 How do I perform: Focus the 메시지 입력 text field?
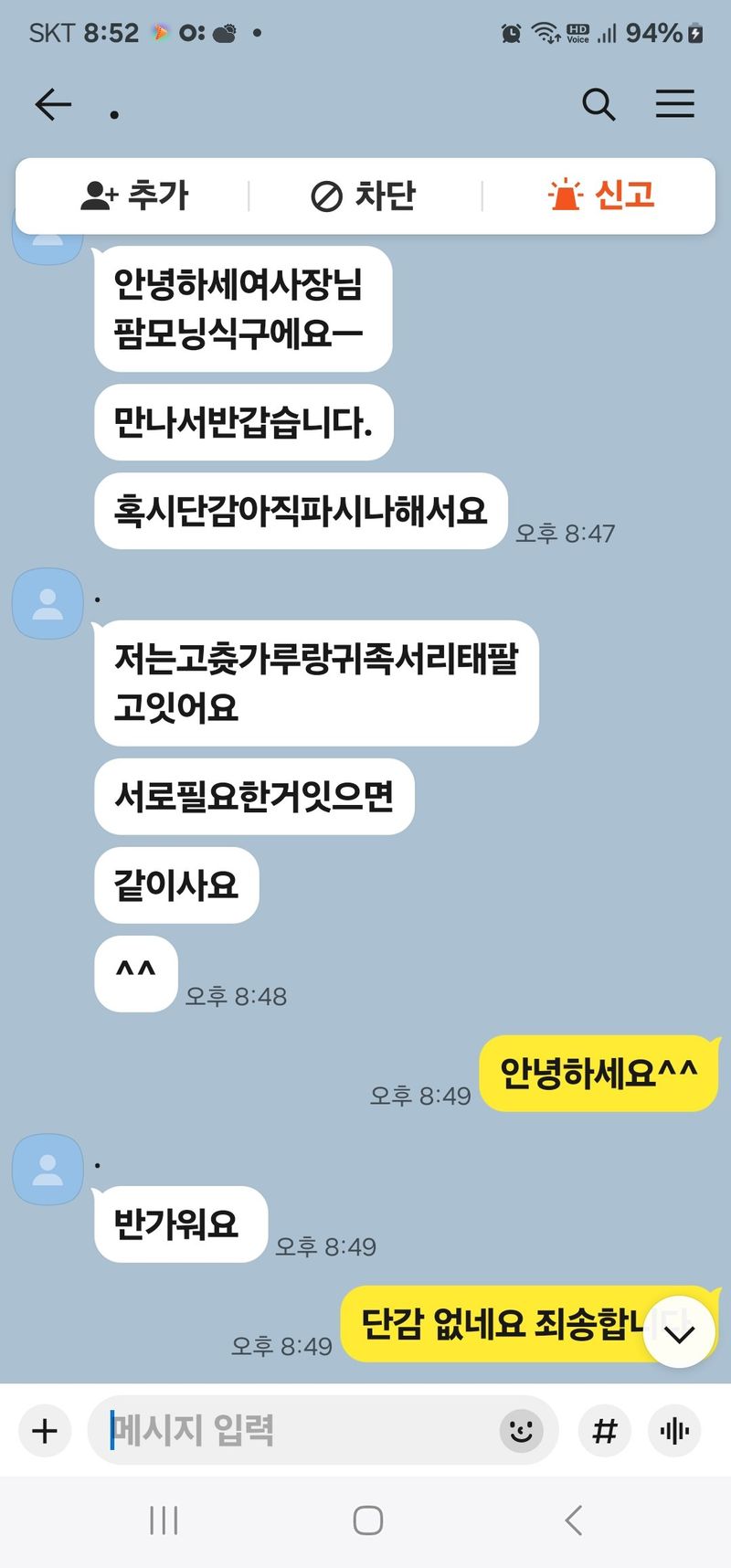tap(292, 1430)
